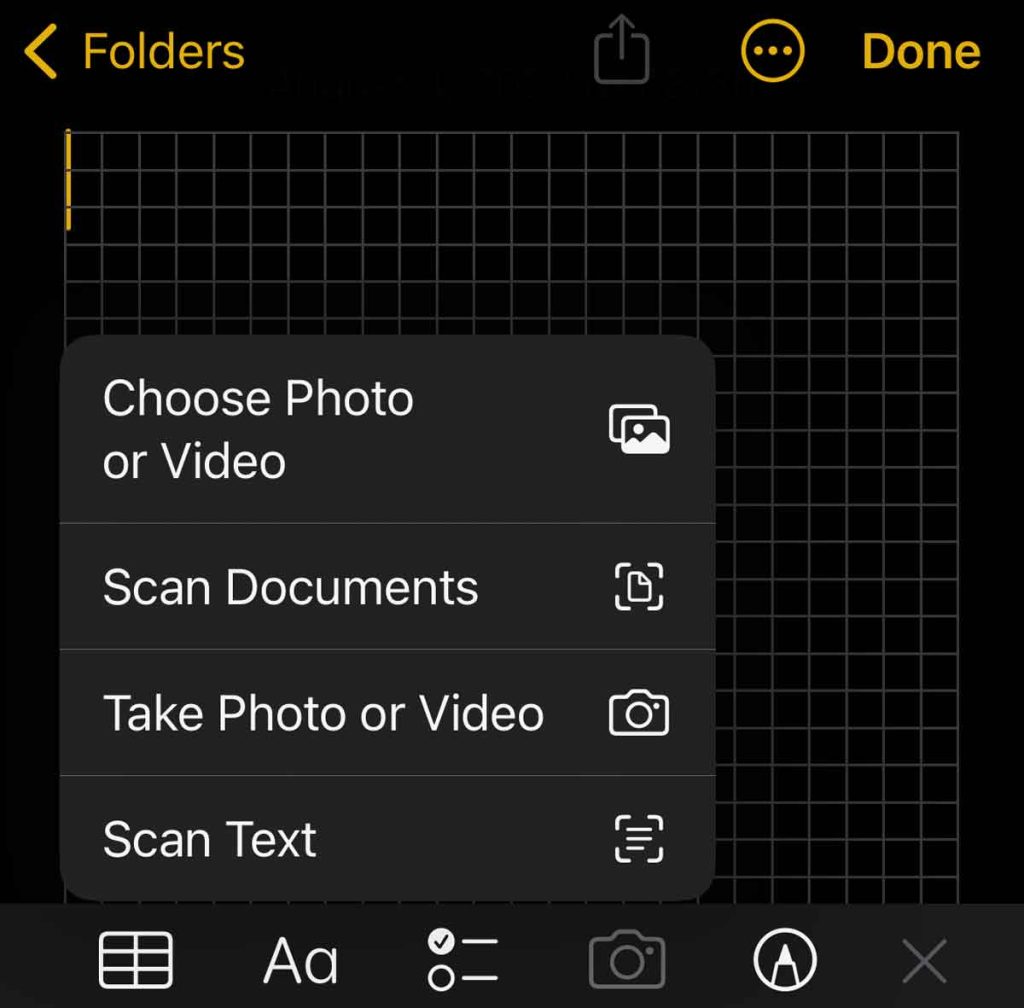Image resolution: width=1024 pixels, height=1008 pixels.
Task: Share this note
Action: tap(622, 52)
